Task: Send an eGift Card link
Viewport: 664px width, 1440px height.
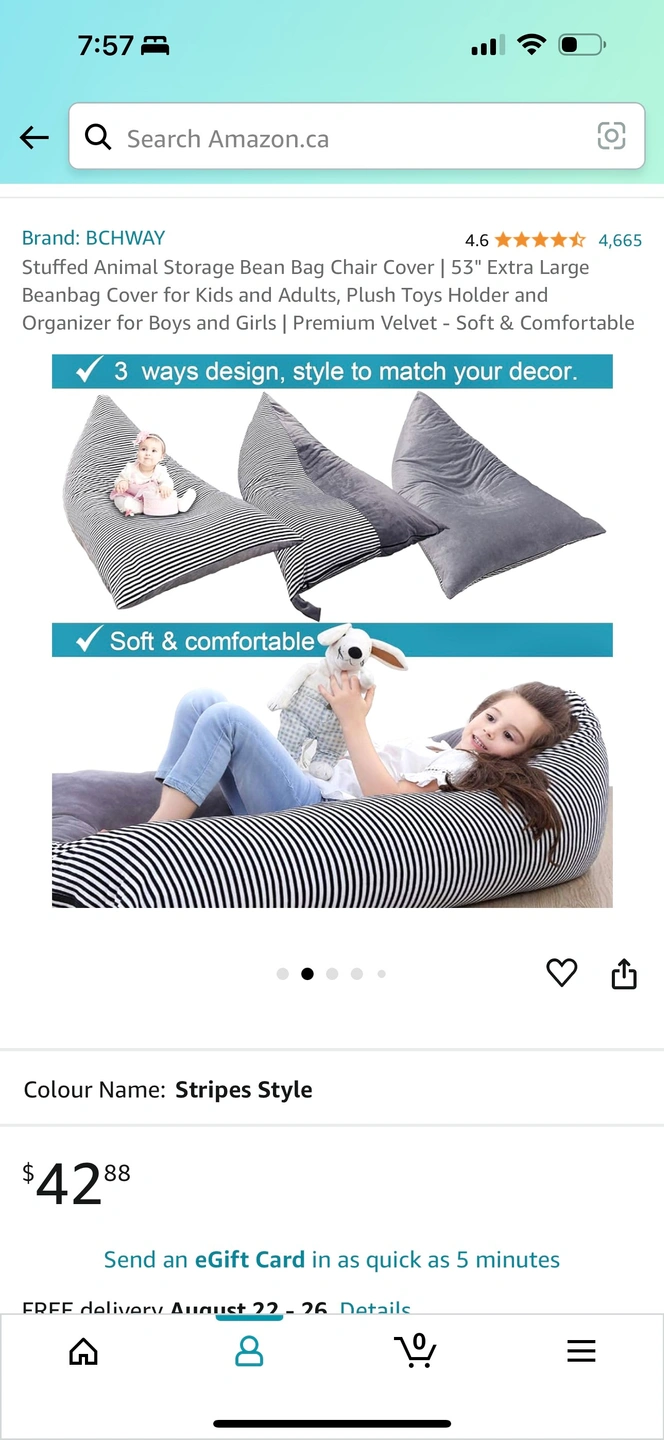Action: [331, 1260]
